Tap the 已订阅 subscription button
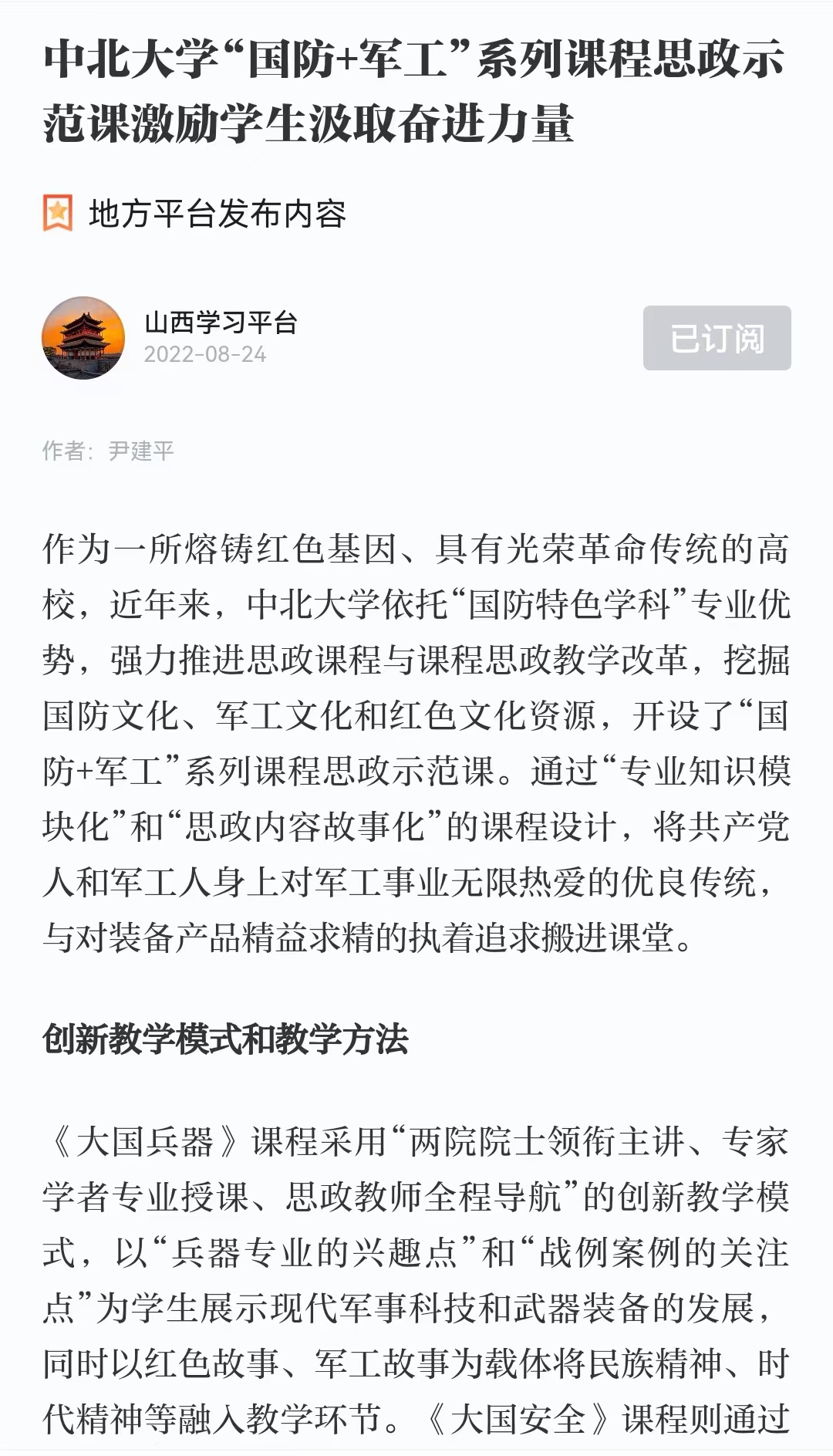The width and height of the screenshot is (833, 1456). 717,338
